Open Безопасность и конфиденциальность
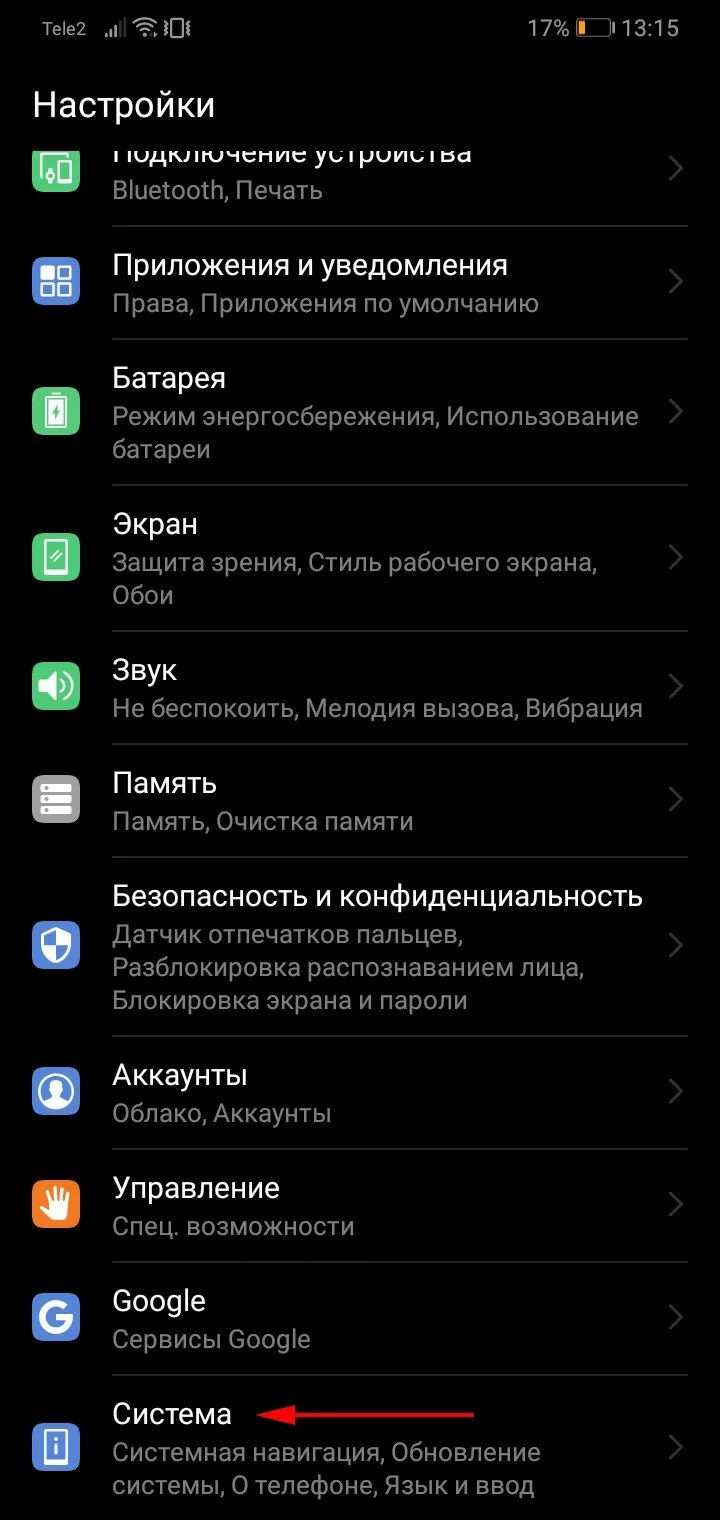The height and width of the screenshot is (1520, 720). point(360,947)
